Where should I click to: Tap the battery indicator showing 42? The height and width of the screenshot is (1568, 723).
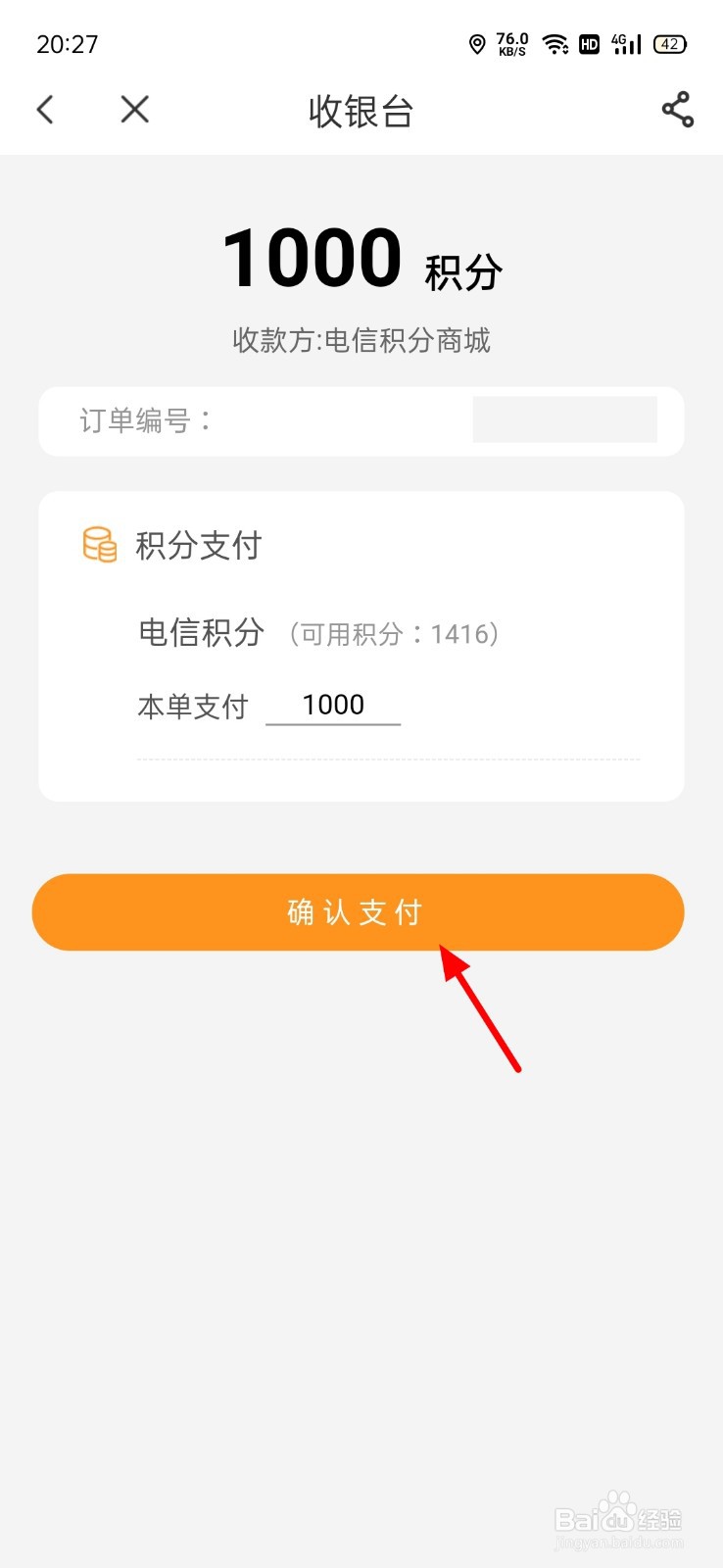669,44
